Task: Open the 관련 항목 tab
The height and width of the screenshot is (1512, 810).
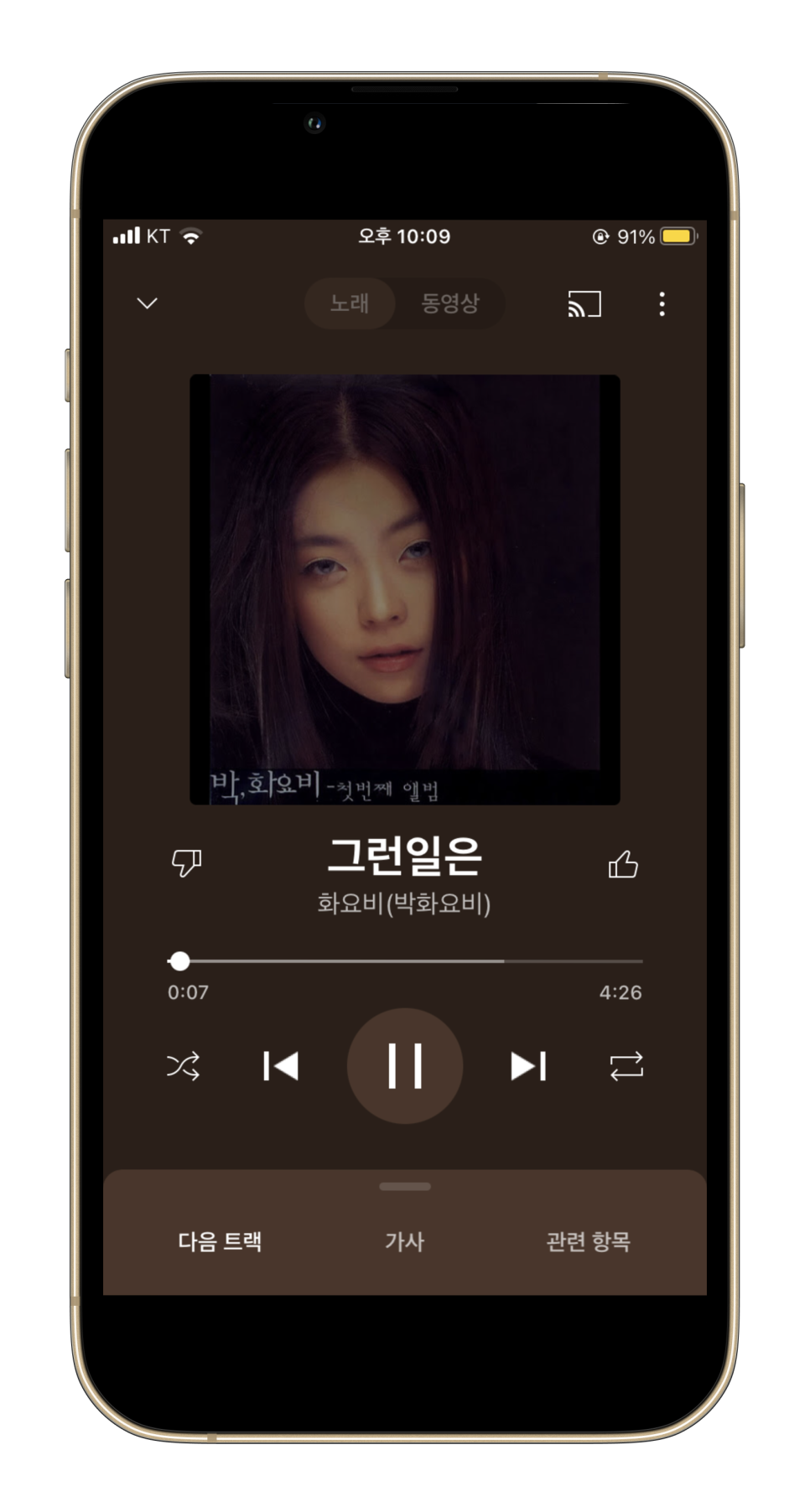Action: pyautogui.click(x=589, y=1241)
